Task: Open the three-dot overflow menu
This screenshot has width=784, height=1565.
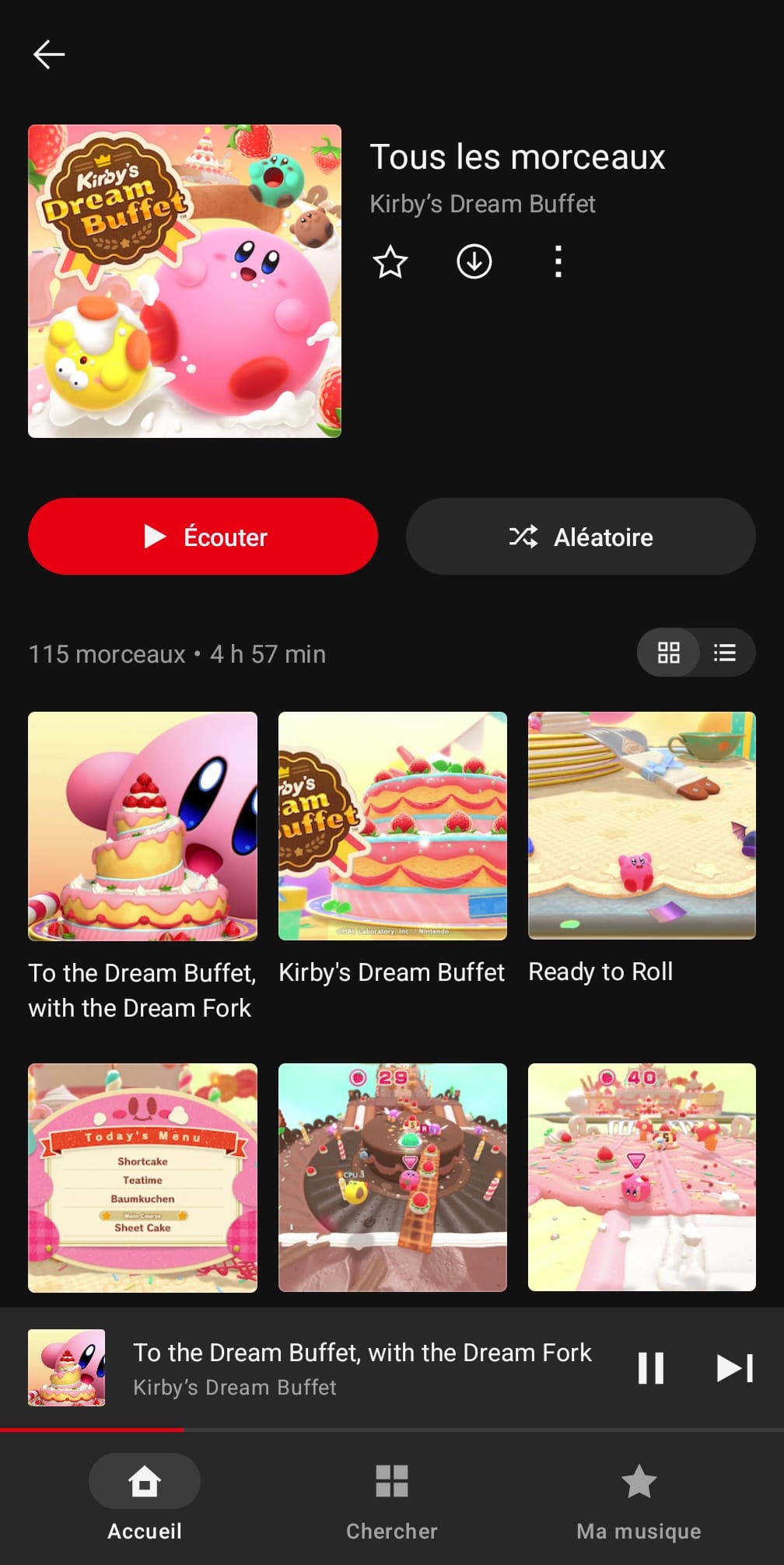Action: point(558,261)
